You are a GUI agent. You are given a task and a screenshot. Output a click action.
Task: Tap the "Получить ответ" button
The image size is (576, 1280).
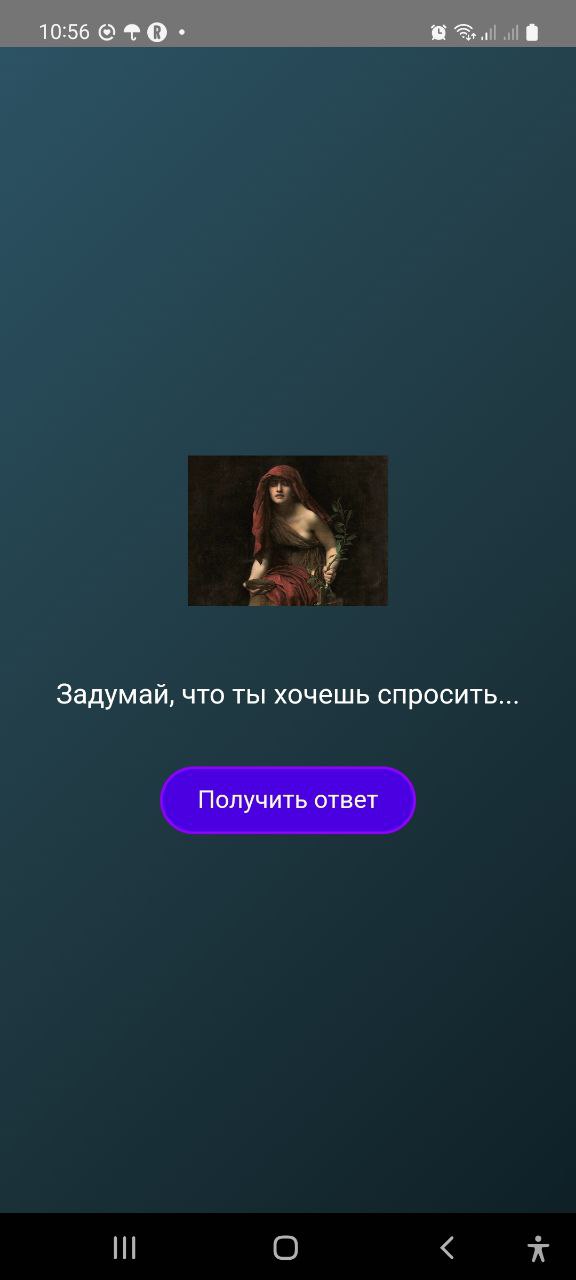point(288,800)
